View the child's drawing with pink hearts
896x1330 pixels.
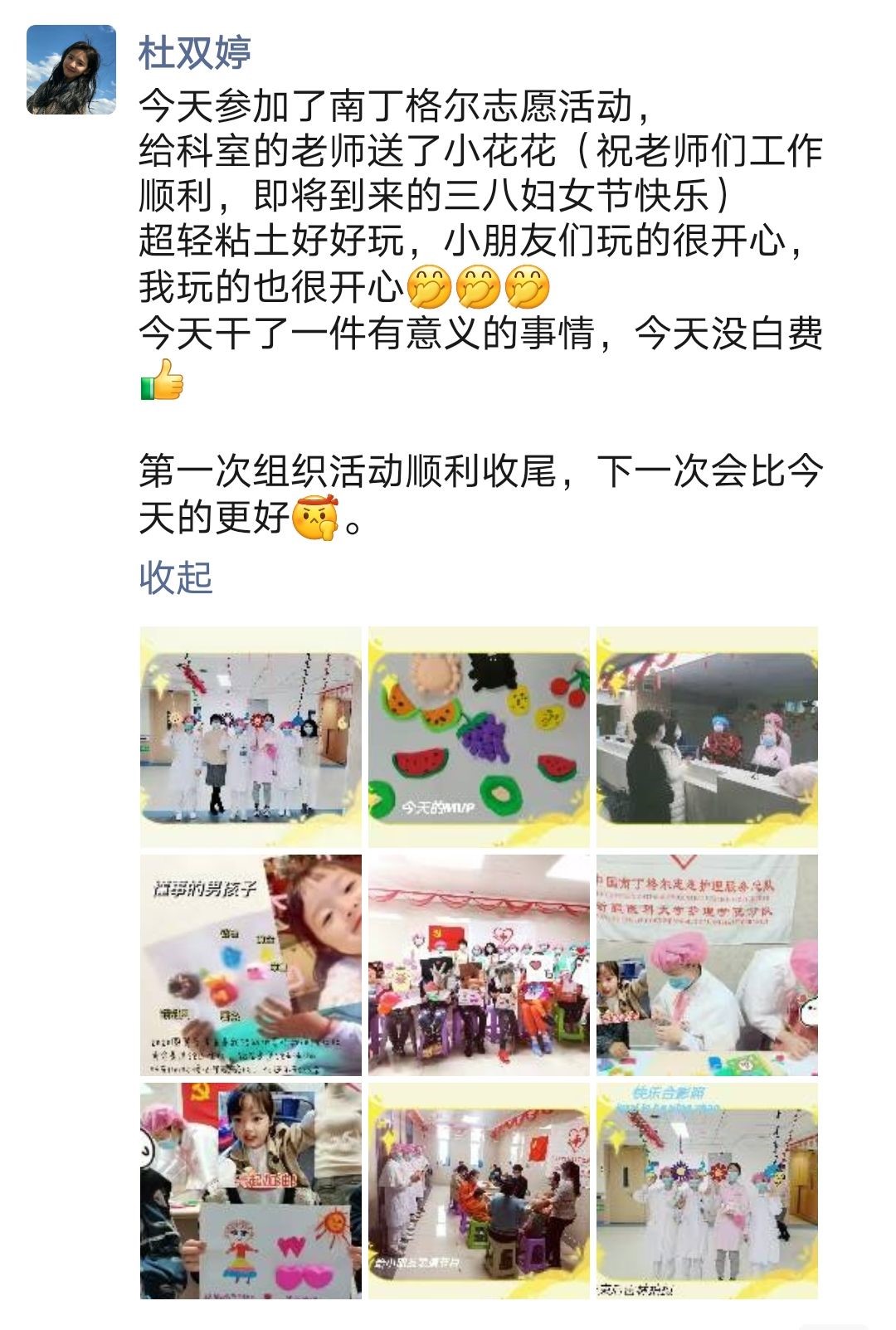tap(251, 1191)
